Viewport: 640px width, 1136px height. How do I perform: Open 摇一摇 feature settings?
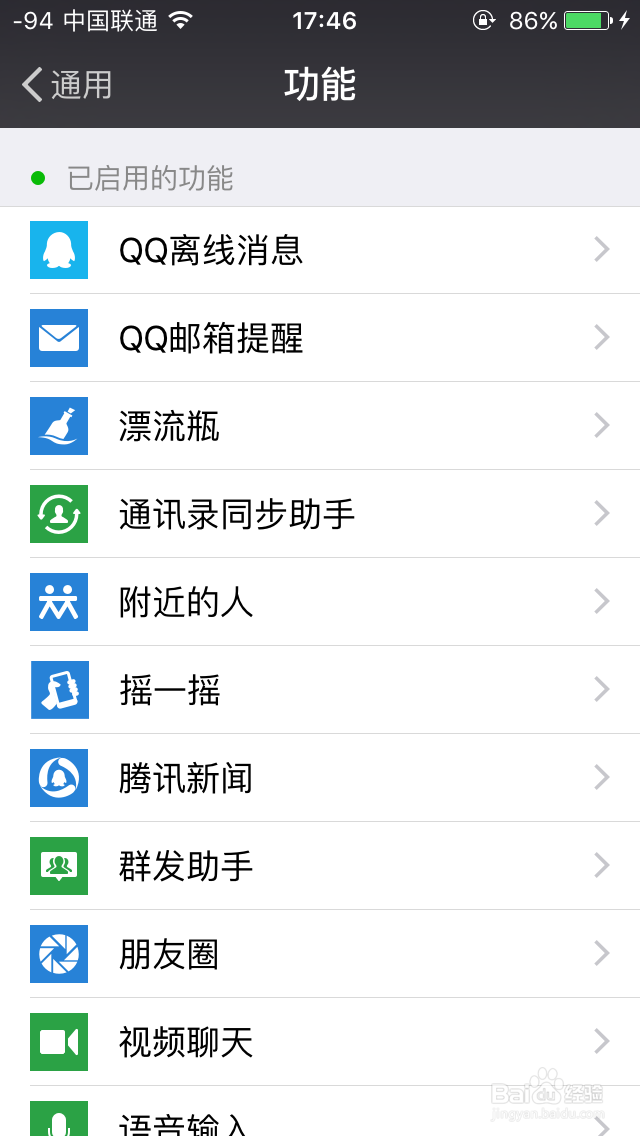click(x=320, y=690)
